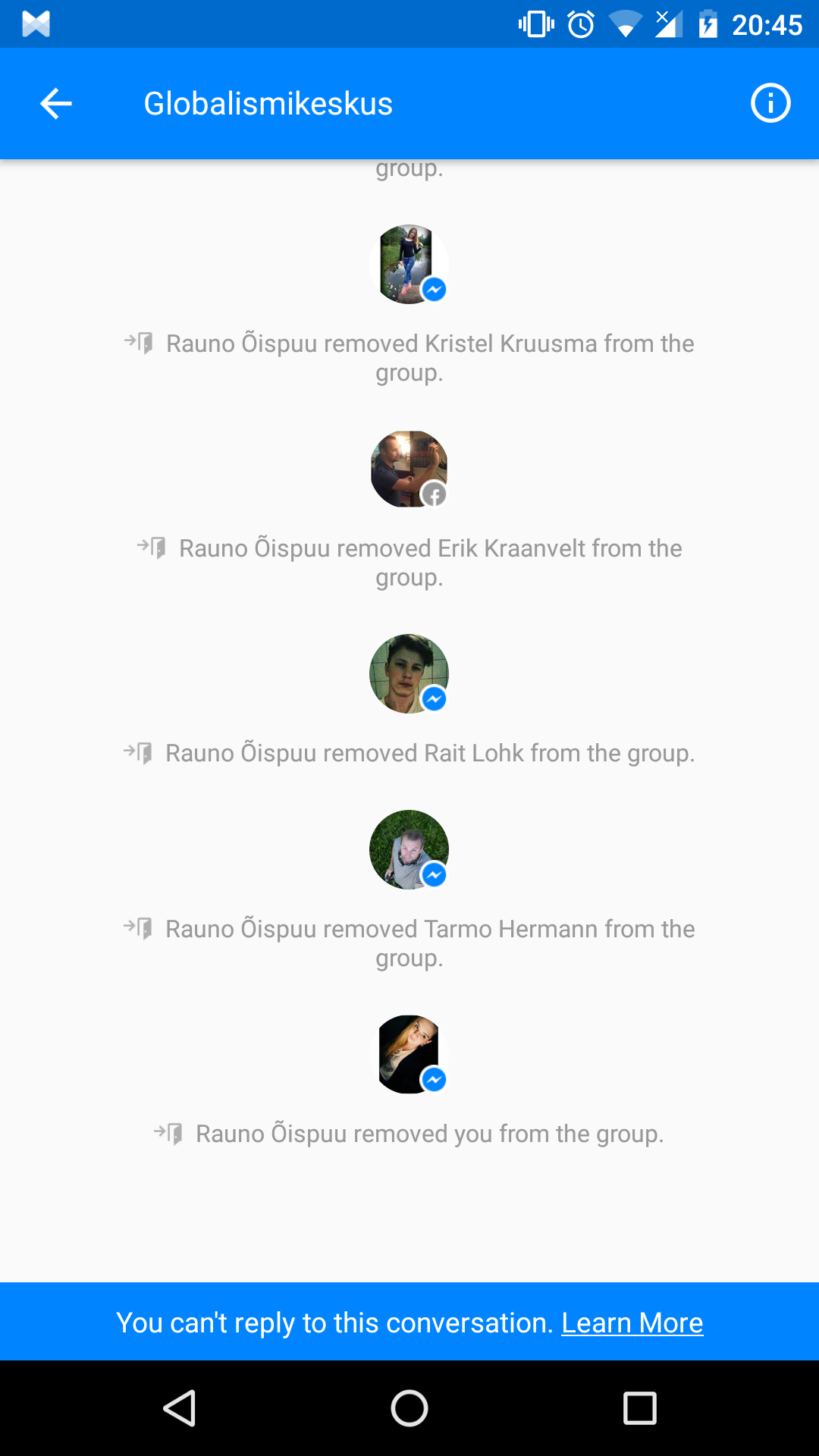Tap the system home button
This screenshot has height=1456, width=819.
[409, 1409]
